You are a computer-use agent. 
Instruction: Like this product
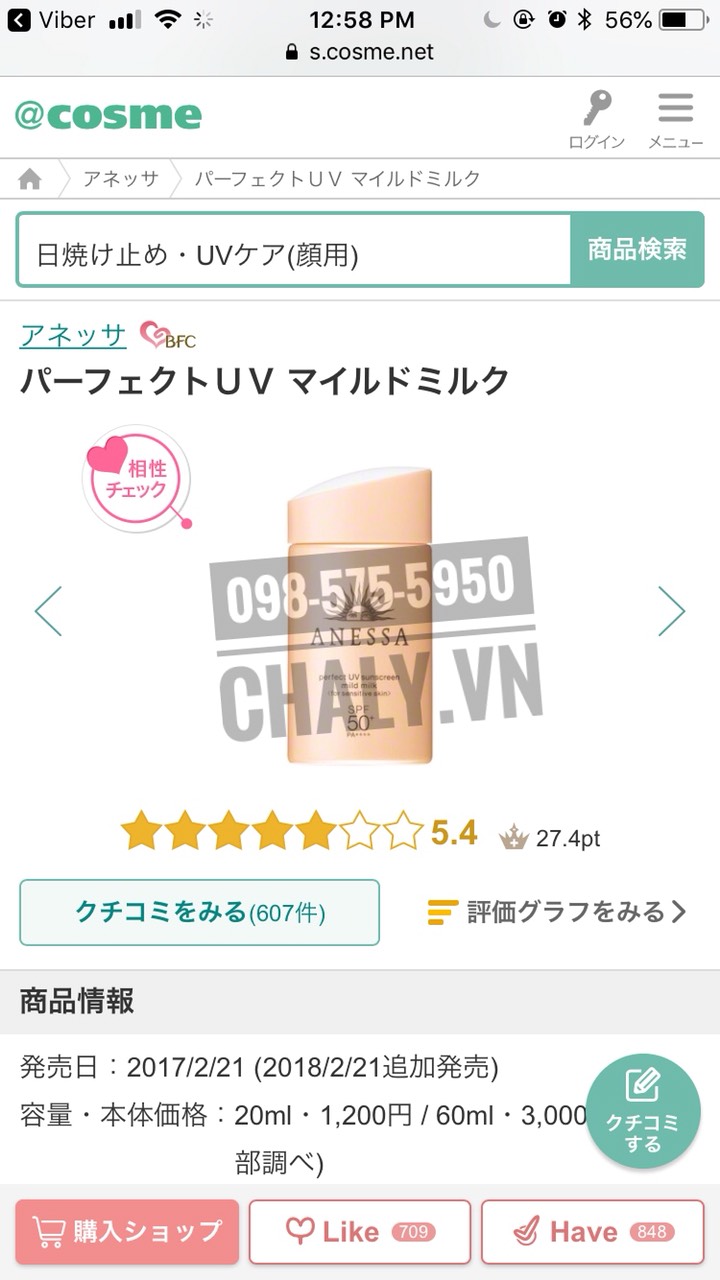point(359,1232)
